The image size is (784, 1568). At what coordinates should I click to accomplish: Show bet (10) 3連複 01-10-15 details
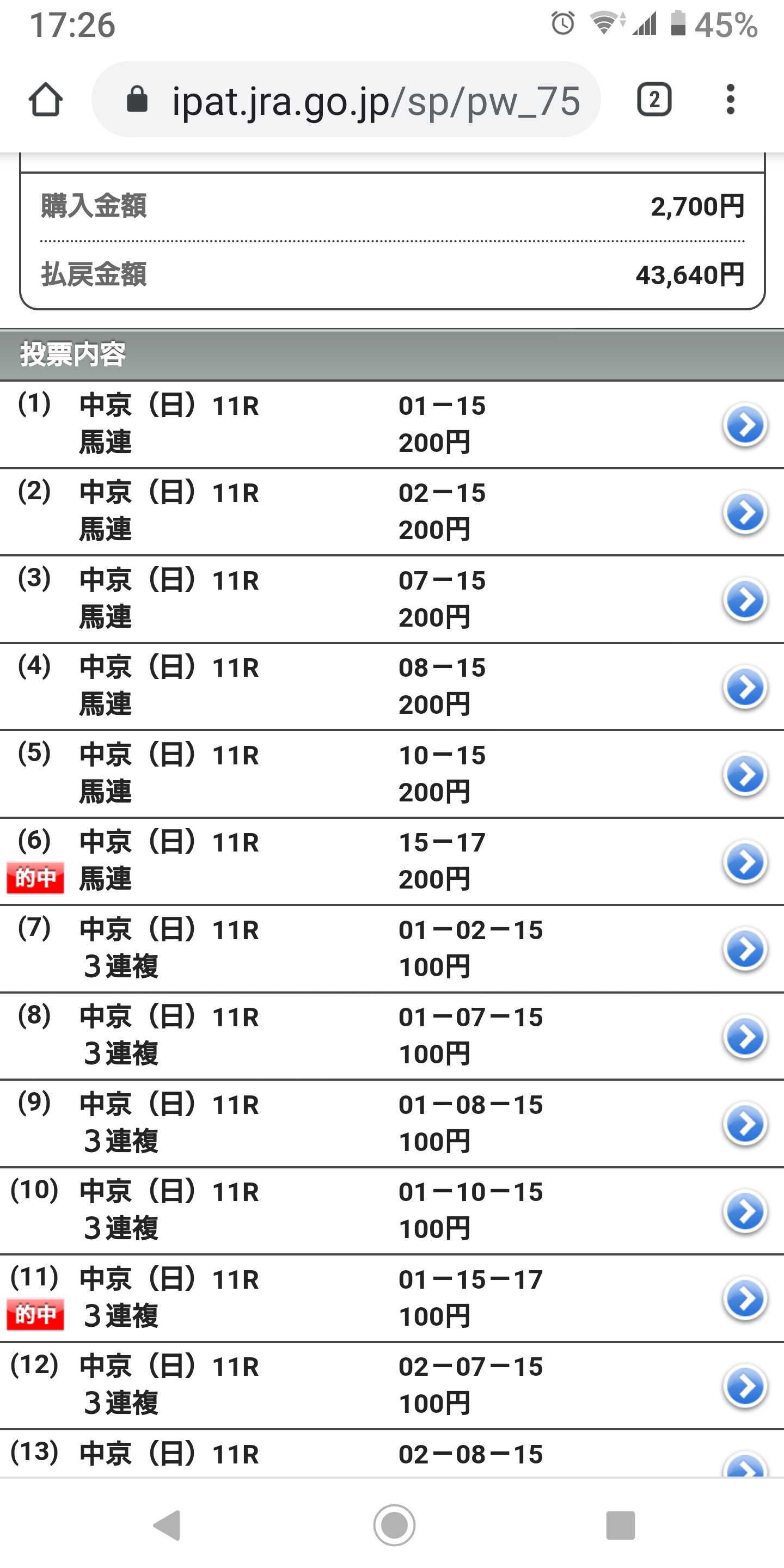point(744,1211)
